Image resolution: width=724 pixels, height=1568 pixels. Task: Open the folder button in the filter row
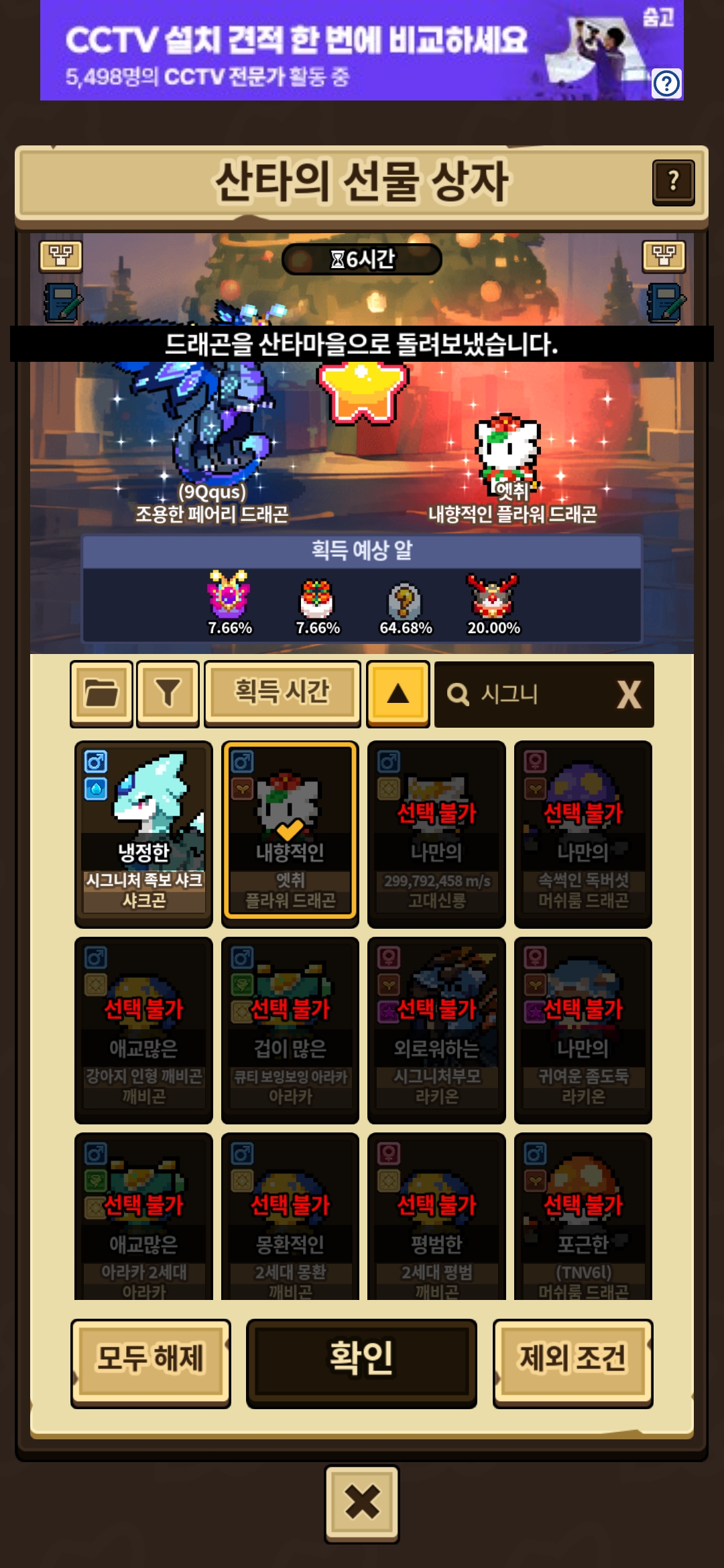click(101, 694)
